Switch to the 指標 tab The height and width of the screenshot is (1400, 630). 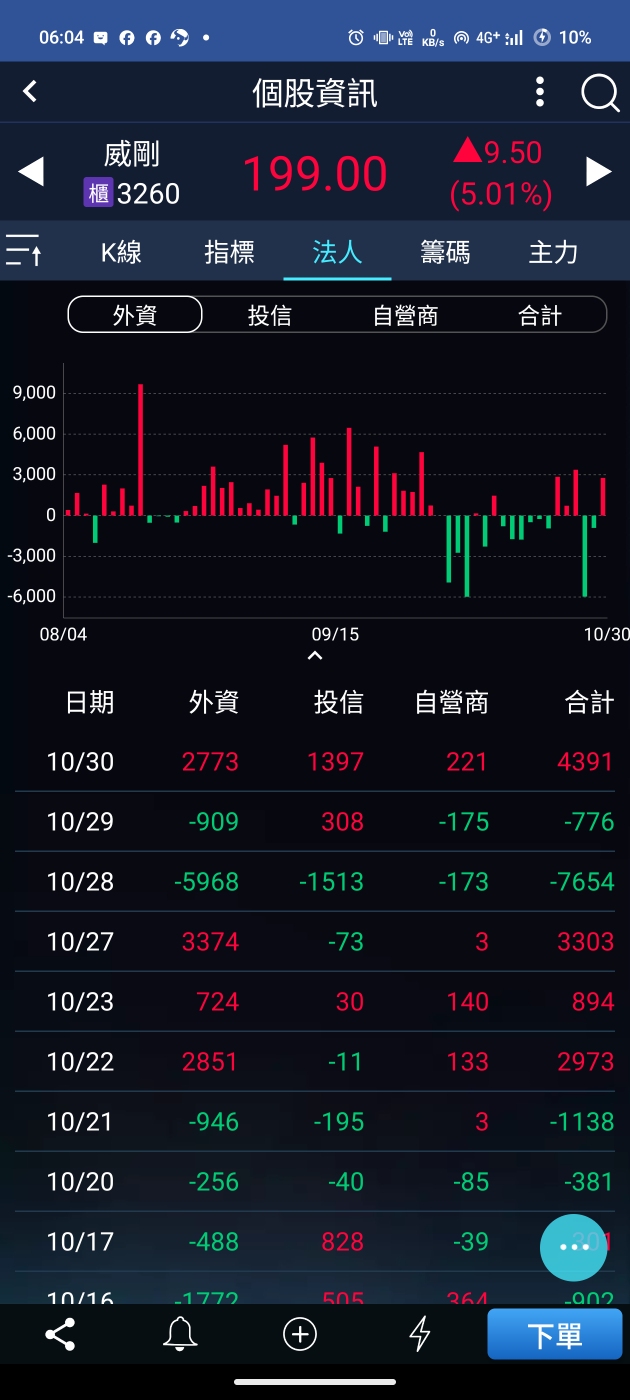[x=229, y=252]
